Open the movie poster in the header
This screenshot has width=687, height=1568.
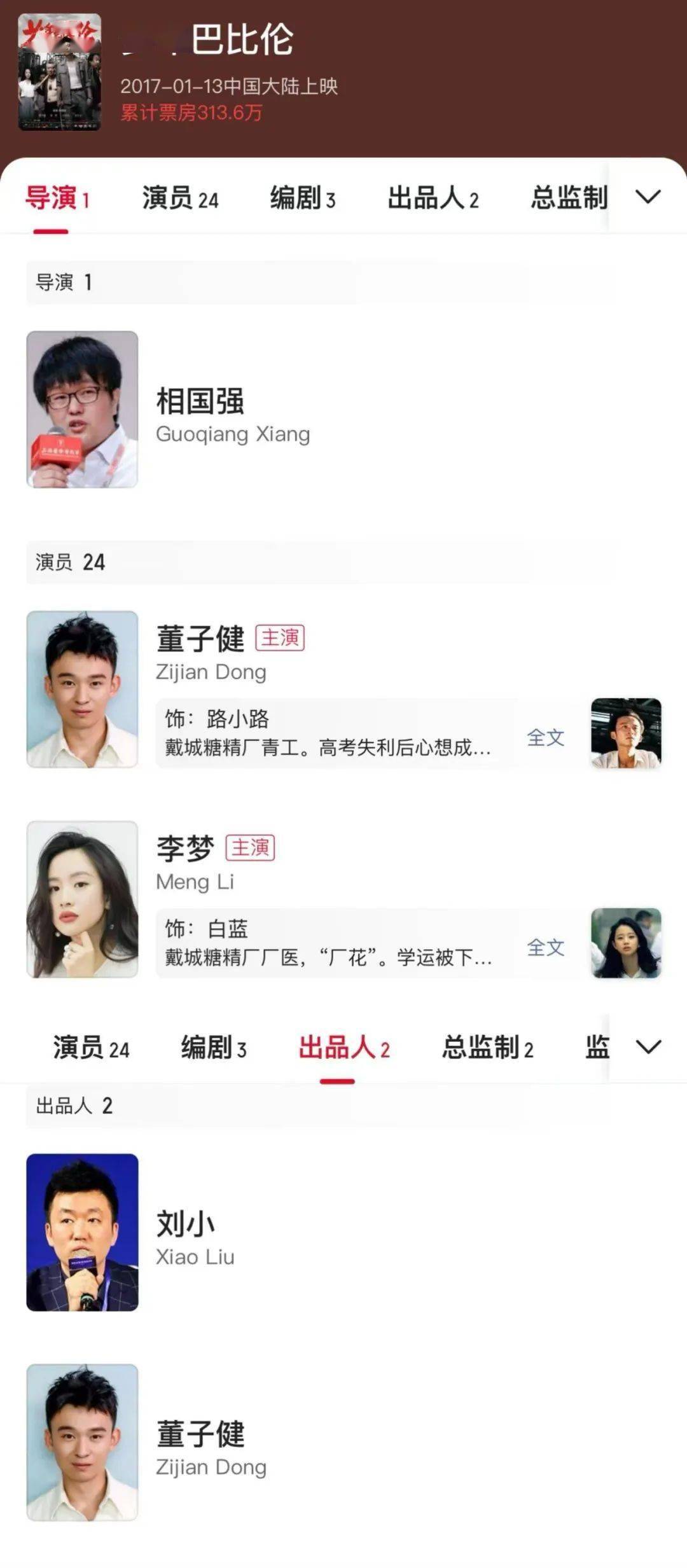pos(60,73)
